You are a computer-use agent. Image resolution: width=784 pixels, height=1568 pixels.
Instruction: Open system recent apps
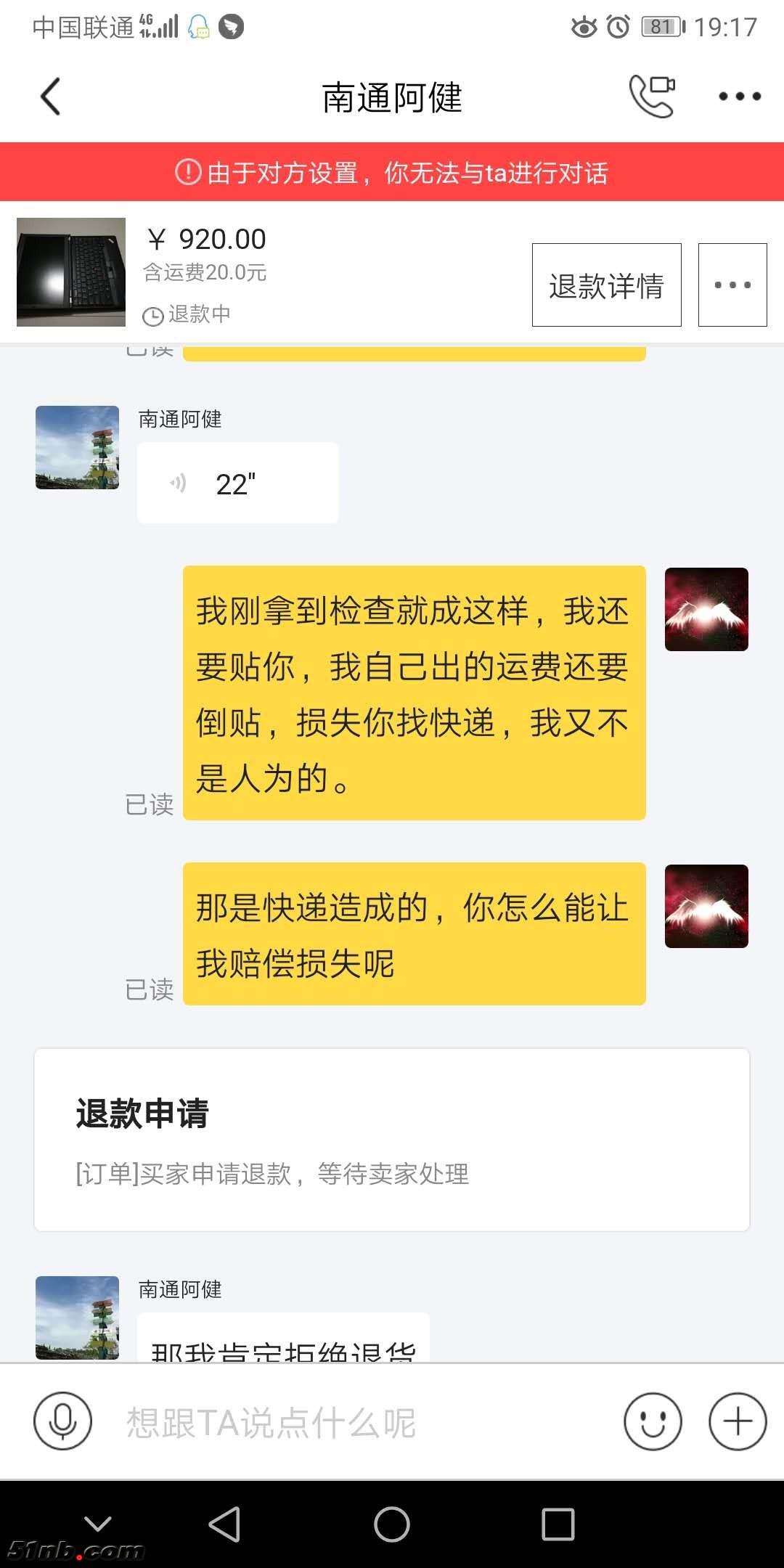[558, 1524]
